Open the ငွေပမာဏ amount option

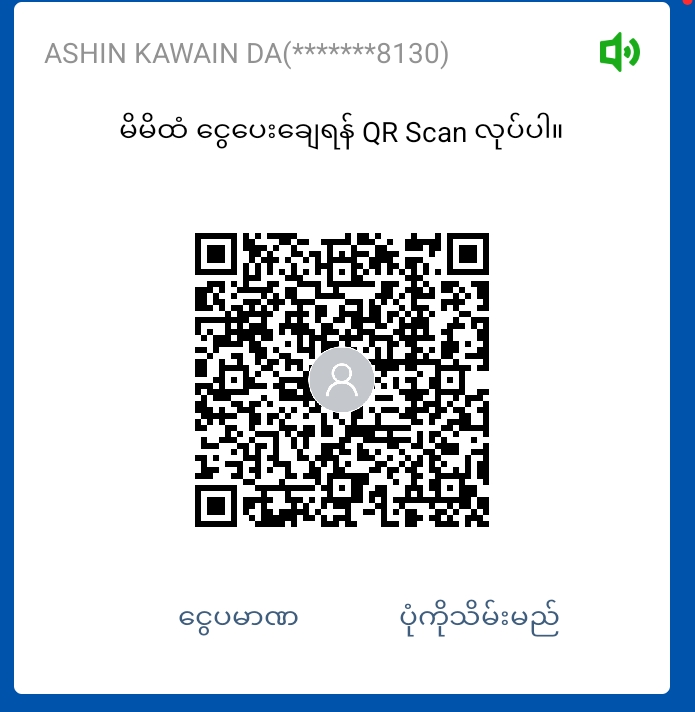click(239, 618)
